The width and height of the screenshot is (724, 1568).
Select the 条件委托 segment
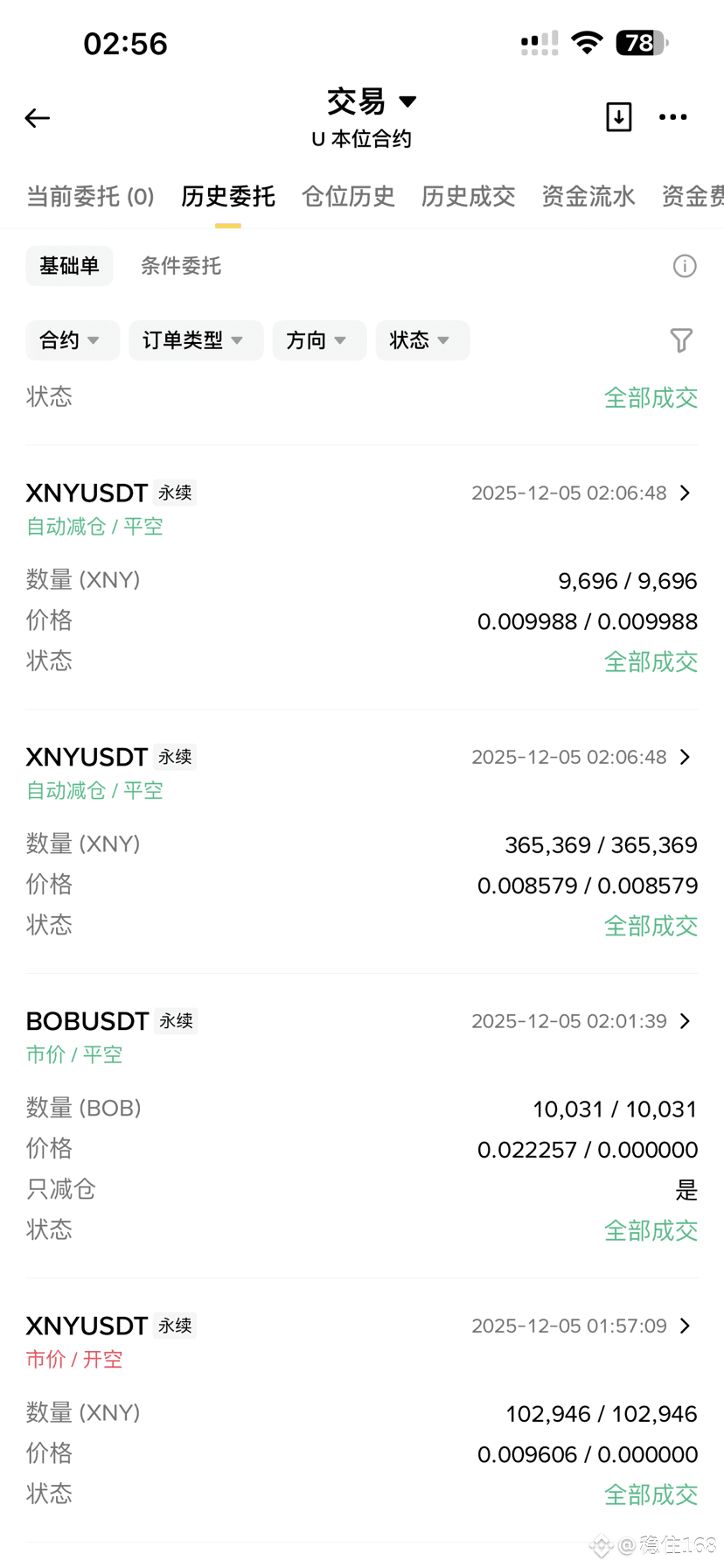pyautogui.click(x=181, y=266)
